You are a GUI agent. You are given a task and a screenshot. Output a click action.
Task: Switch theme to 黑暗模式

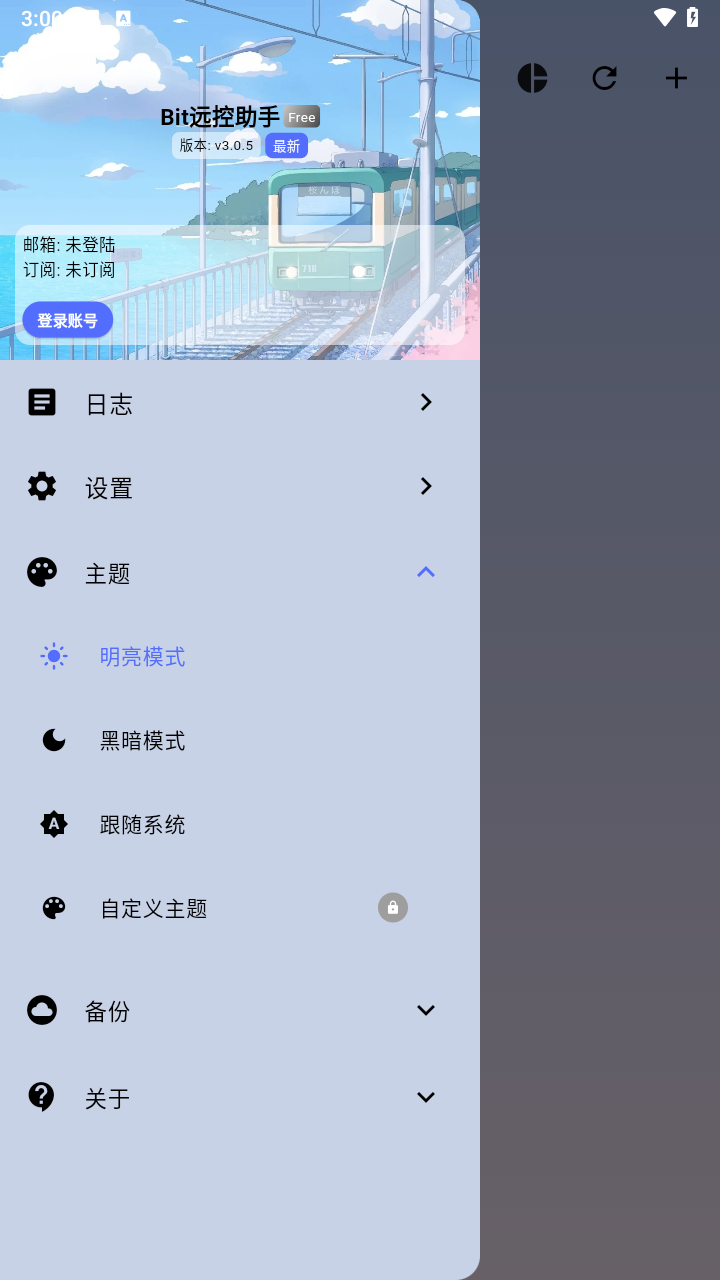click(143, 740)
